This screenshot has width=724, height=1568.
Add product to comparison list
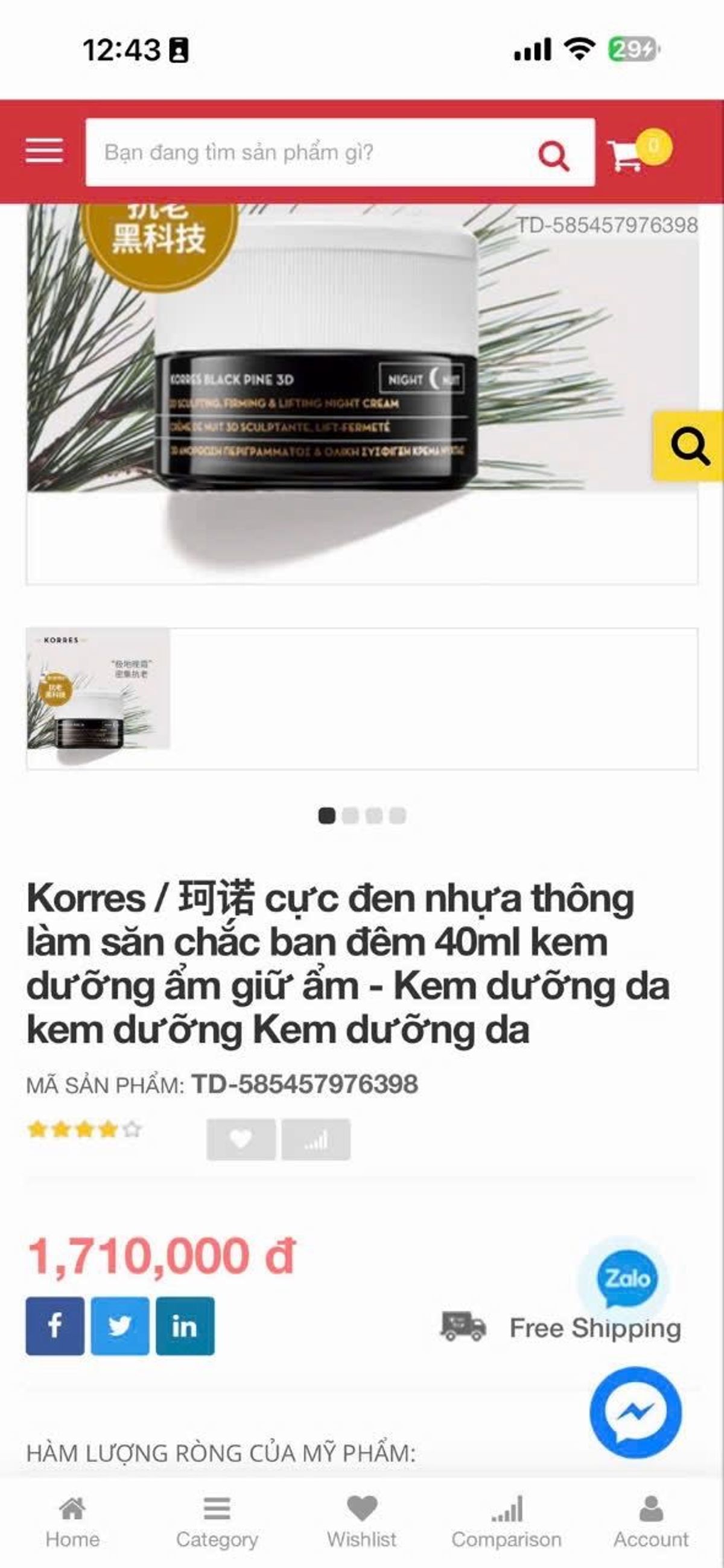316,1139
